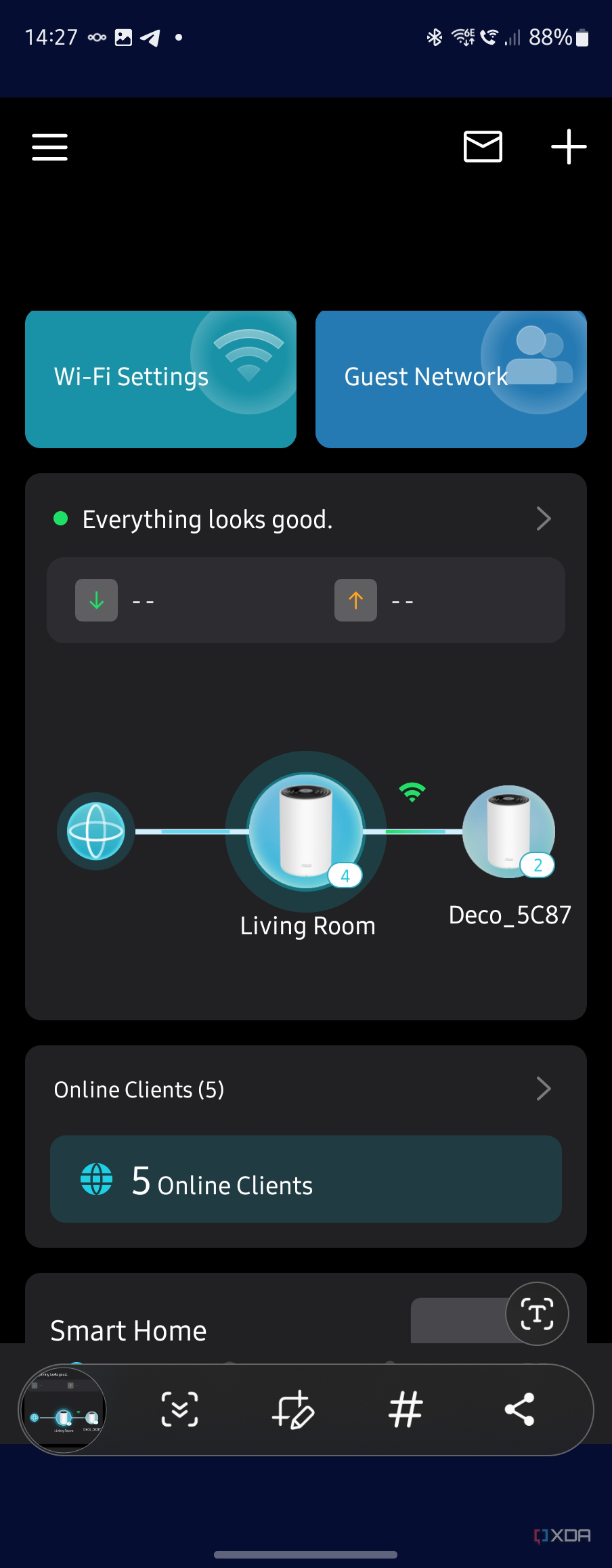The image size is (612, 1568).
Task: Open Guest Network card
Action: (451, 379)
